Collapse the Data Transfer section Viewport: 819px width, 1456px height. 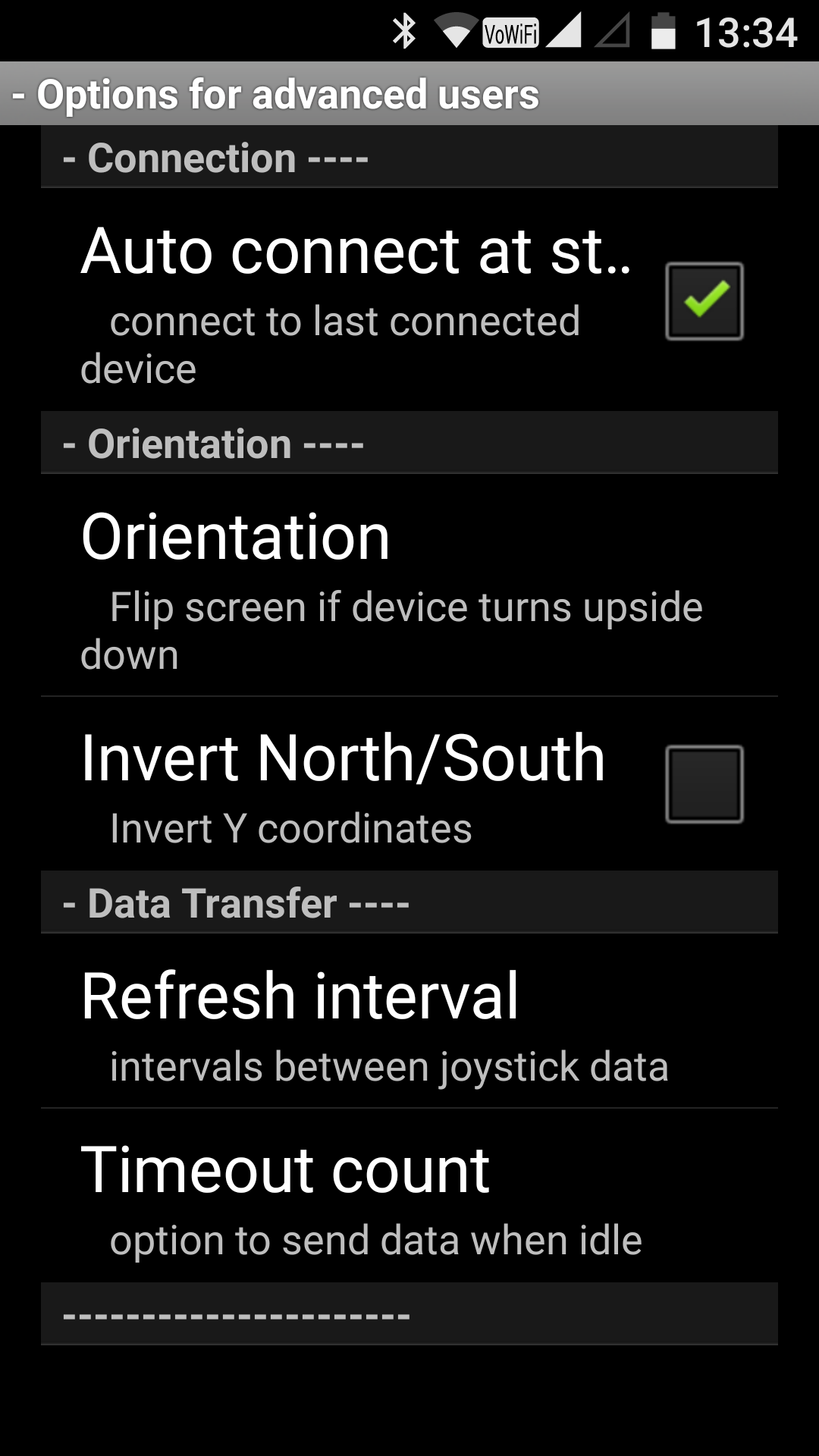pos(409,902)
